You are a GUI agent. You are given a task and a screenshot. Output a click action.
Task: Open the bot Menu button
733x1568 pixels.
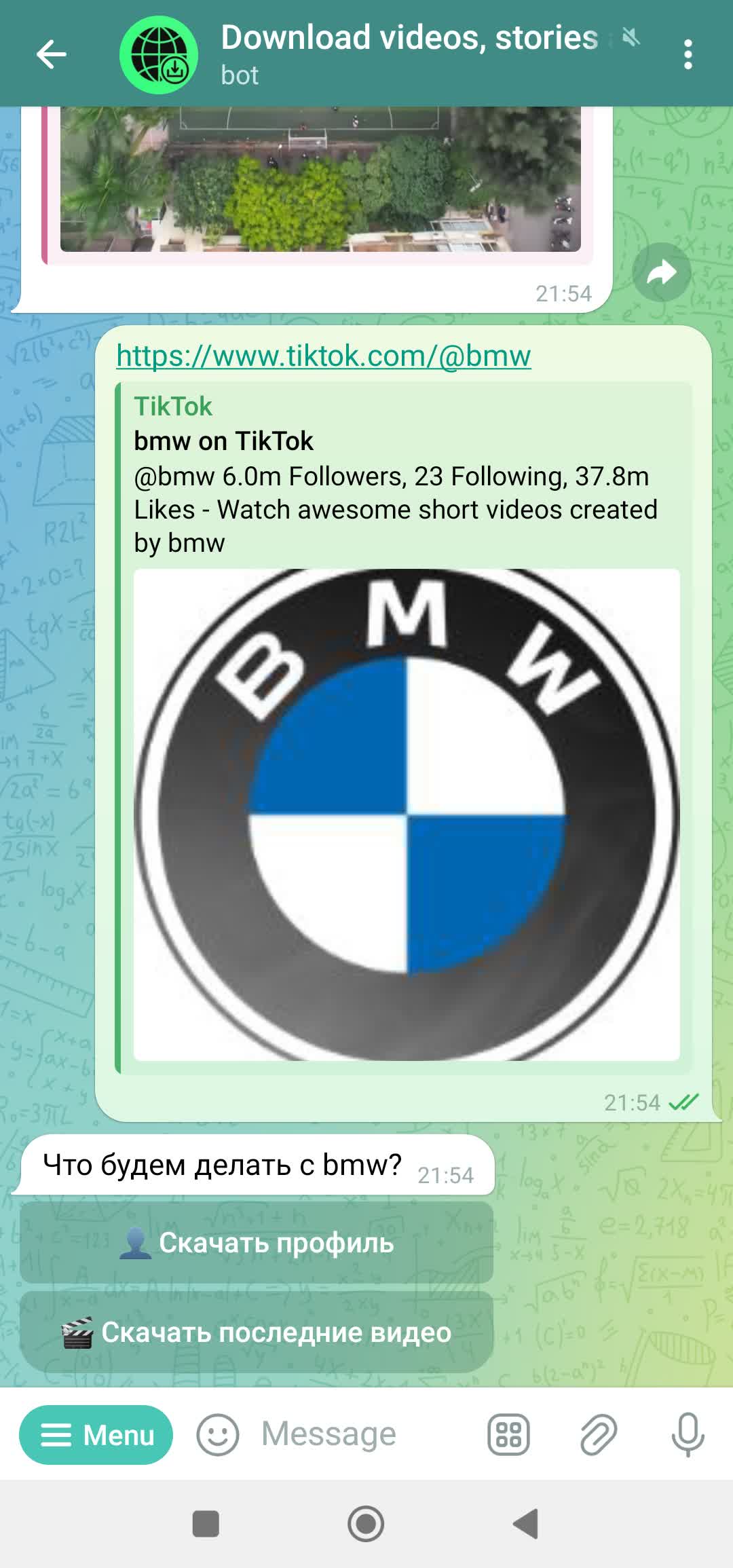click(x=96, y=1435)
